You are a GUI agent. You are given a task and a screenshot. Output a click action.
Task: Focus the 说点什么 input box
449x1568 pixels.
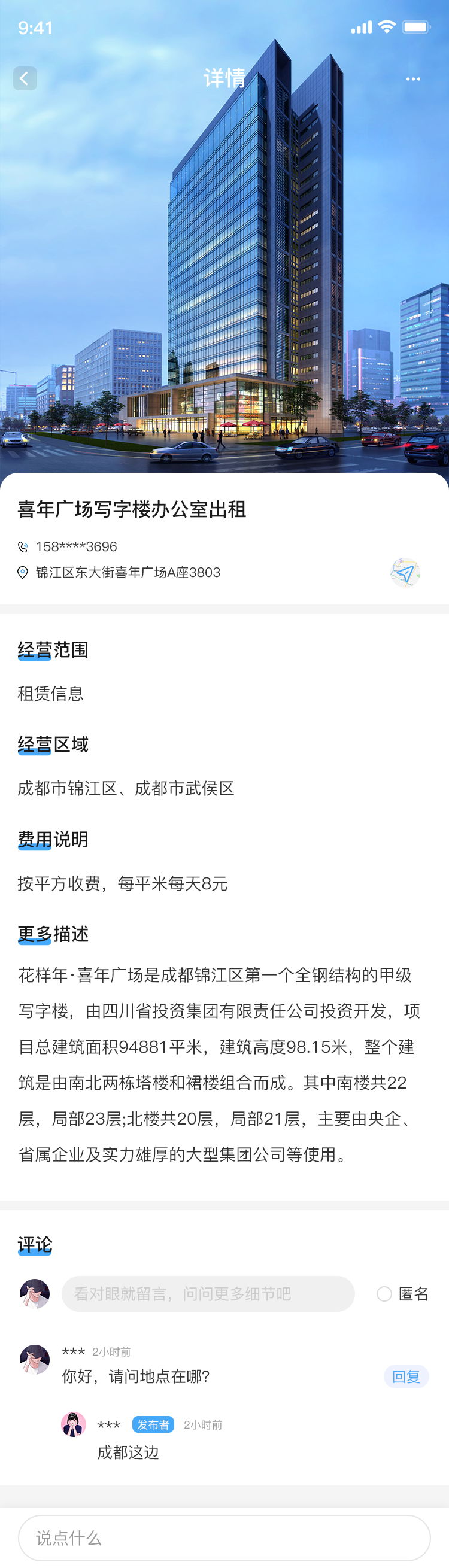pos(224,1537)
